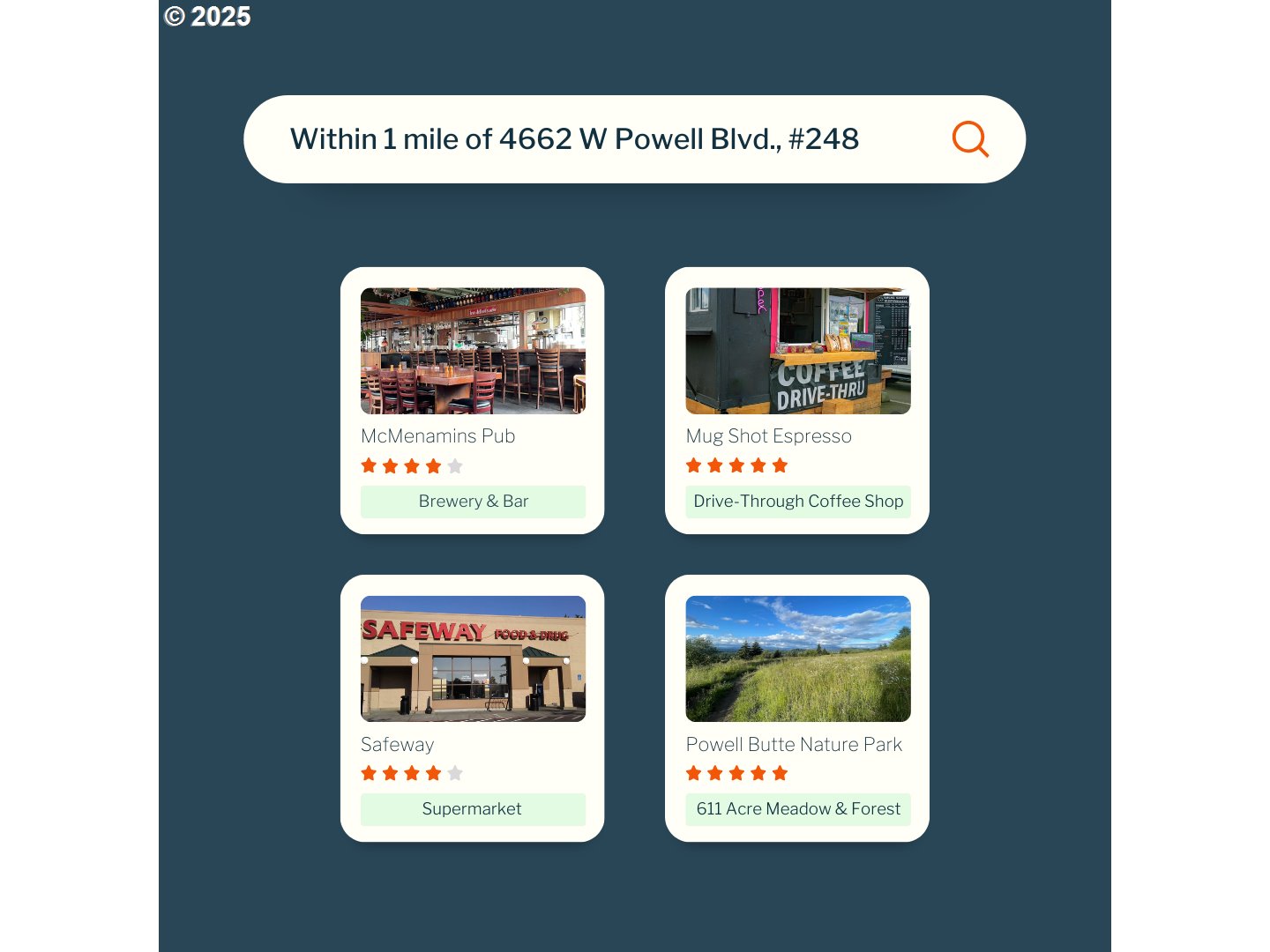1270x952 pixels.
Task: Tap the orange search magnifier icon
Action: point(970,139)
